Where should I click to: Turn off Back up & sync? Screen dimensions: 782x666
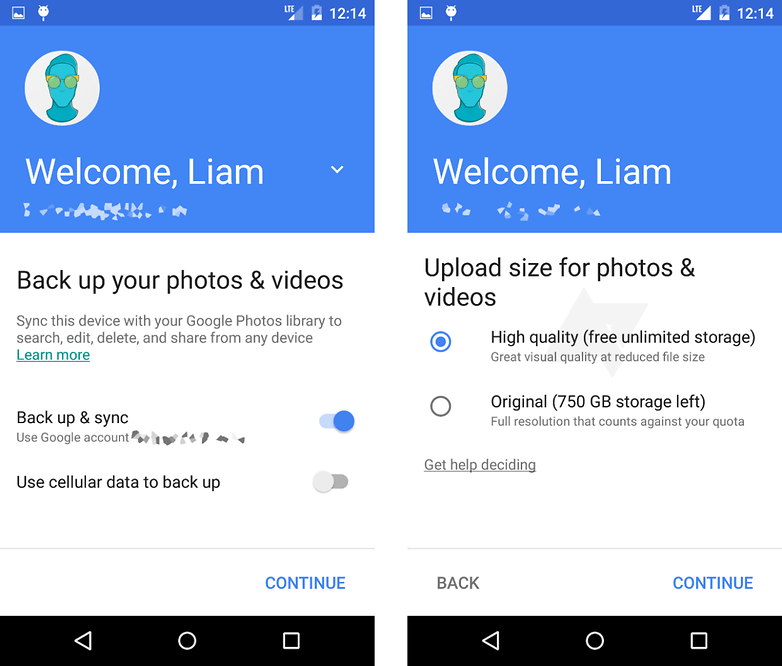click(x=336, y=422)
